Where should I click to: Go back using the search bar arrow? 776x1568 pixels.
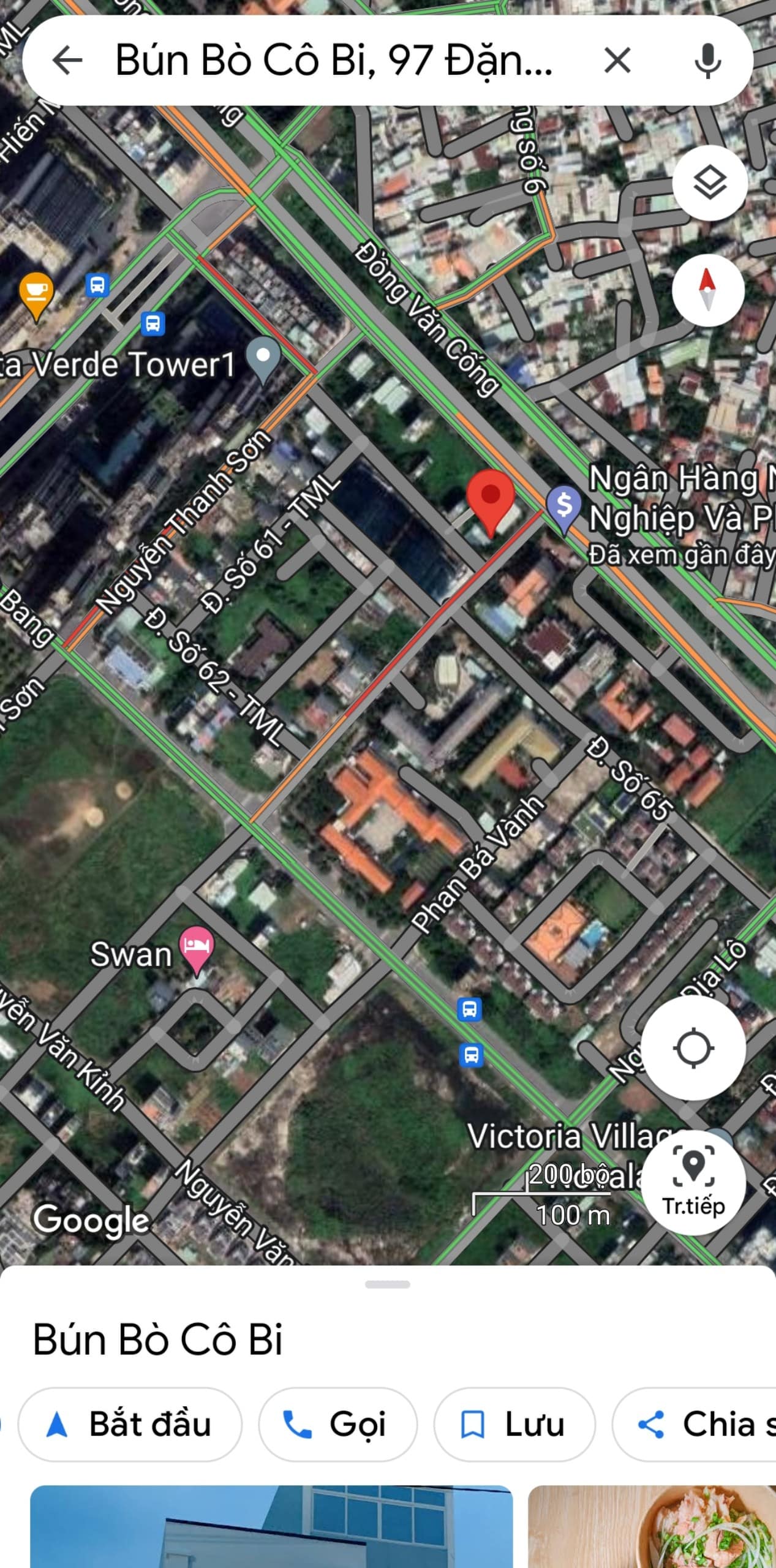[x=67, y=61]
